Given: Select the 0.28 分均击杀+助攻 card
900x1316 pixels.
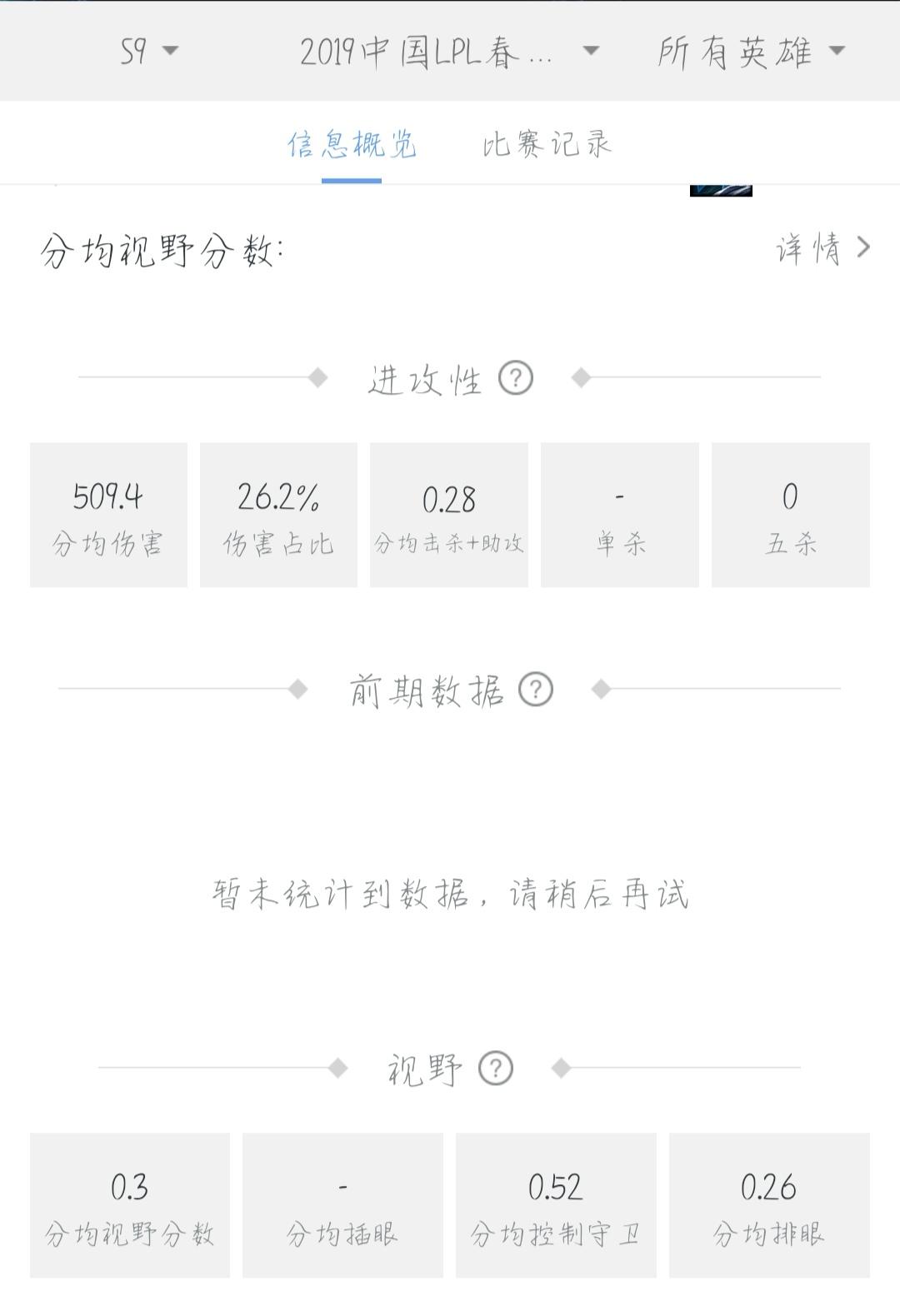Looking at the screenshot, I should coord(449,514).
